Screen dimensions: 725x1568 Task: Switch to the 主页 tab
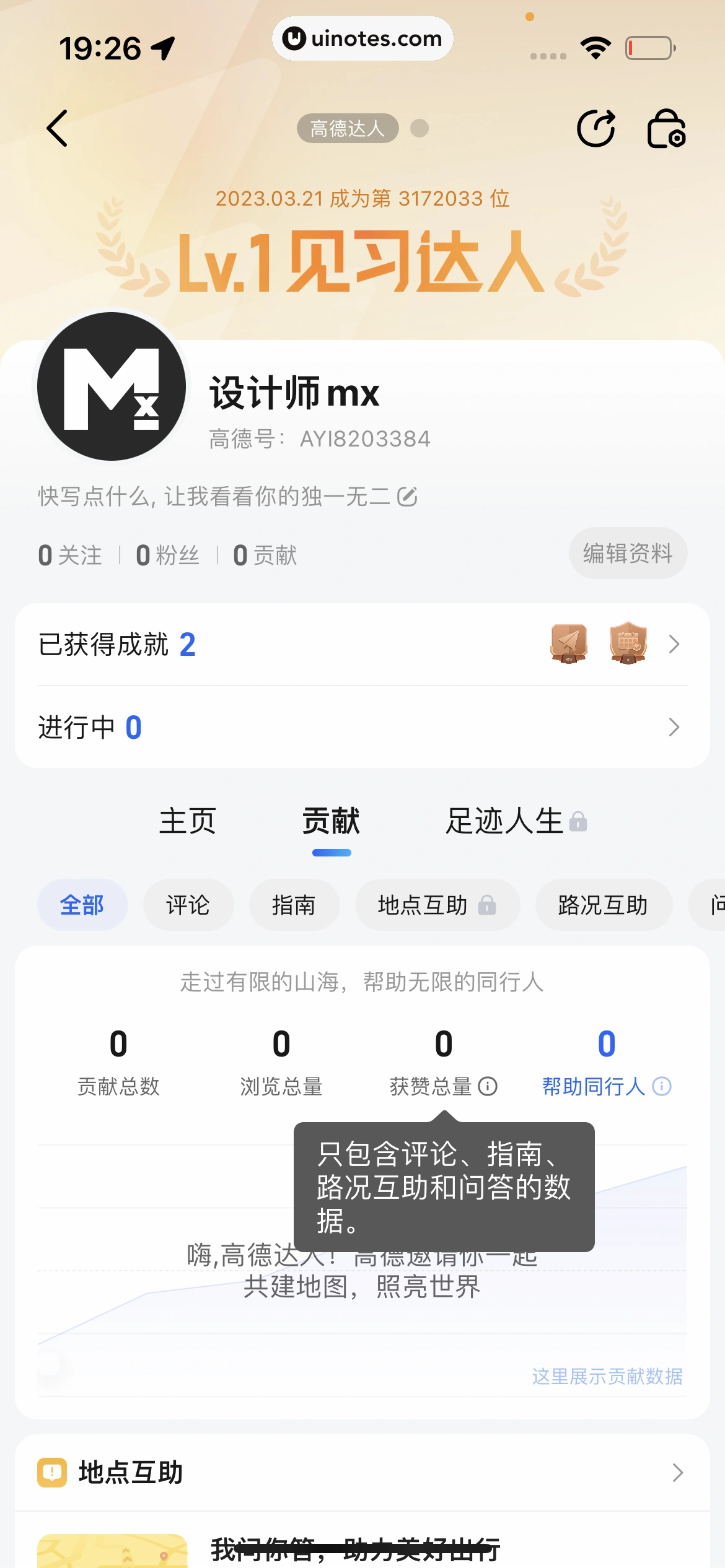(x=188, y=821)
